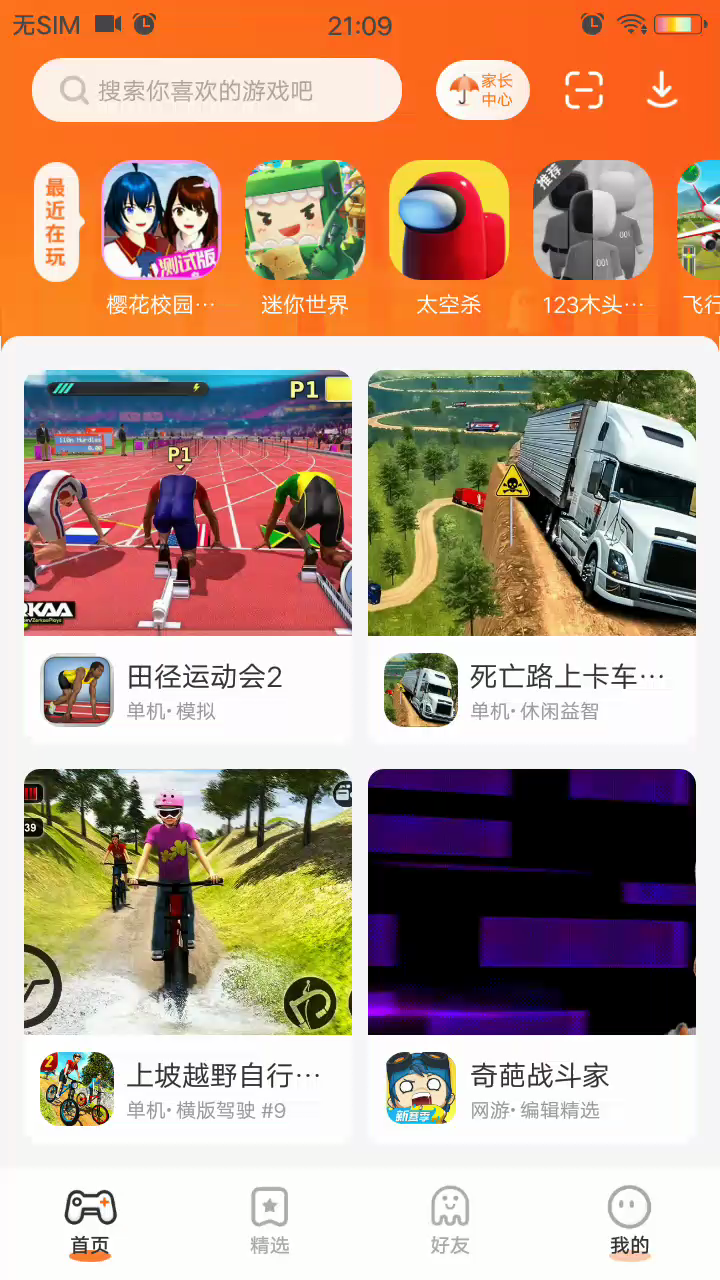
Task: Open the 奇葩战斗家 game card
Action: tap(532, 955)
